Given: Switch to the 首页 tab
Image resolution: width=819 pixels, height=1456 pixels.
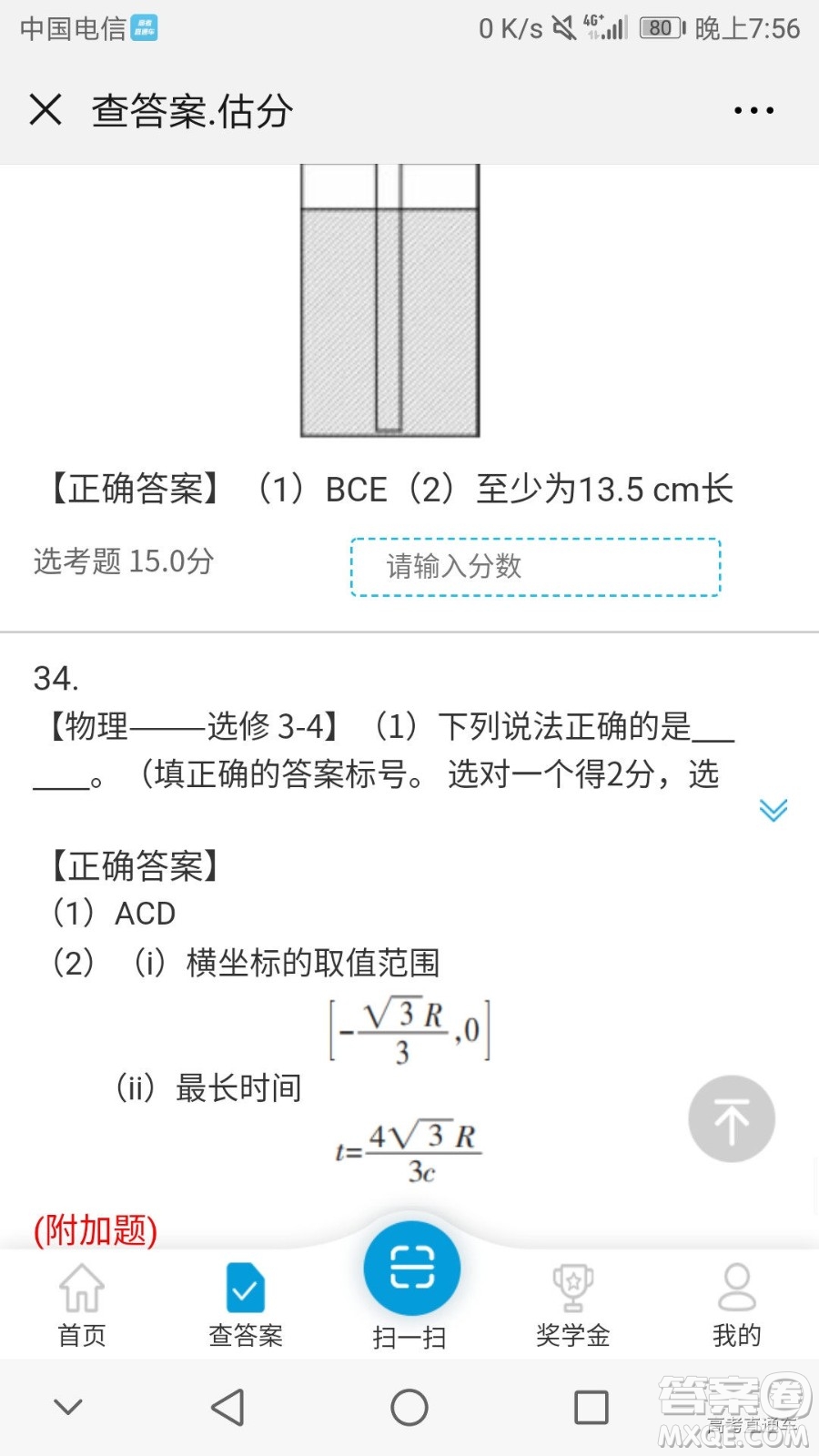Looking at the screenshot, I should pos(82,1304).
